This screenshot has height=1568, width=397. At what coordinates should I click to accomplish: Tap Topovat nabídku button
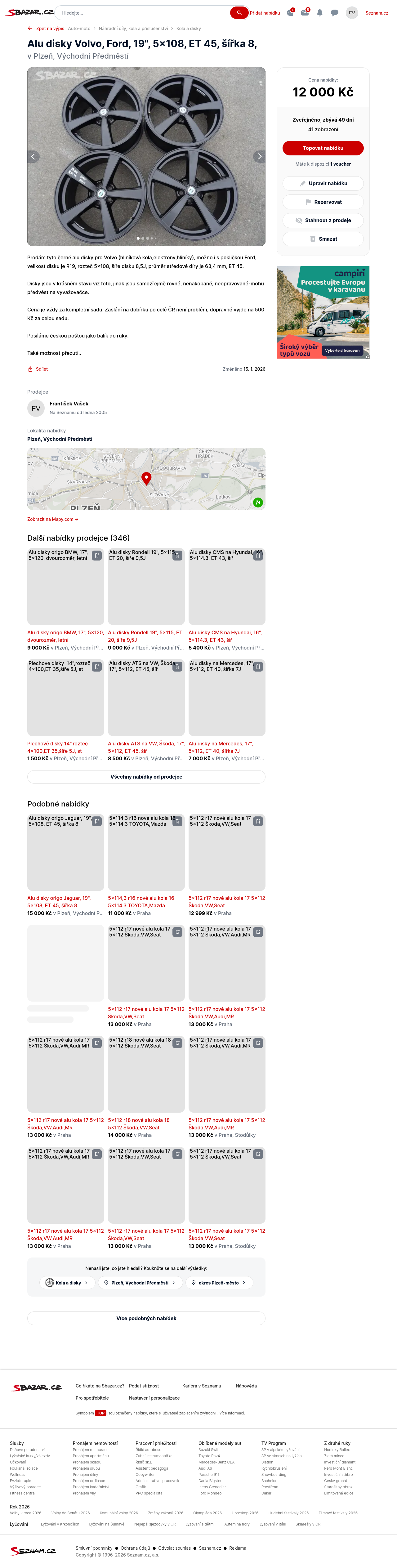coord(323,148)
